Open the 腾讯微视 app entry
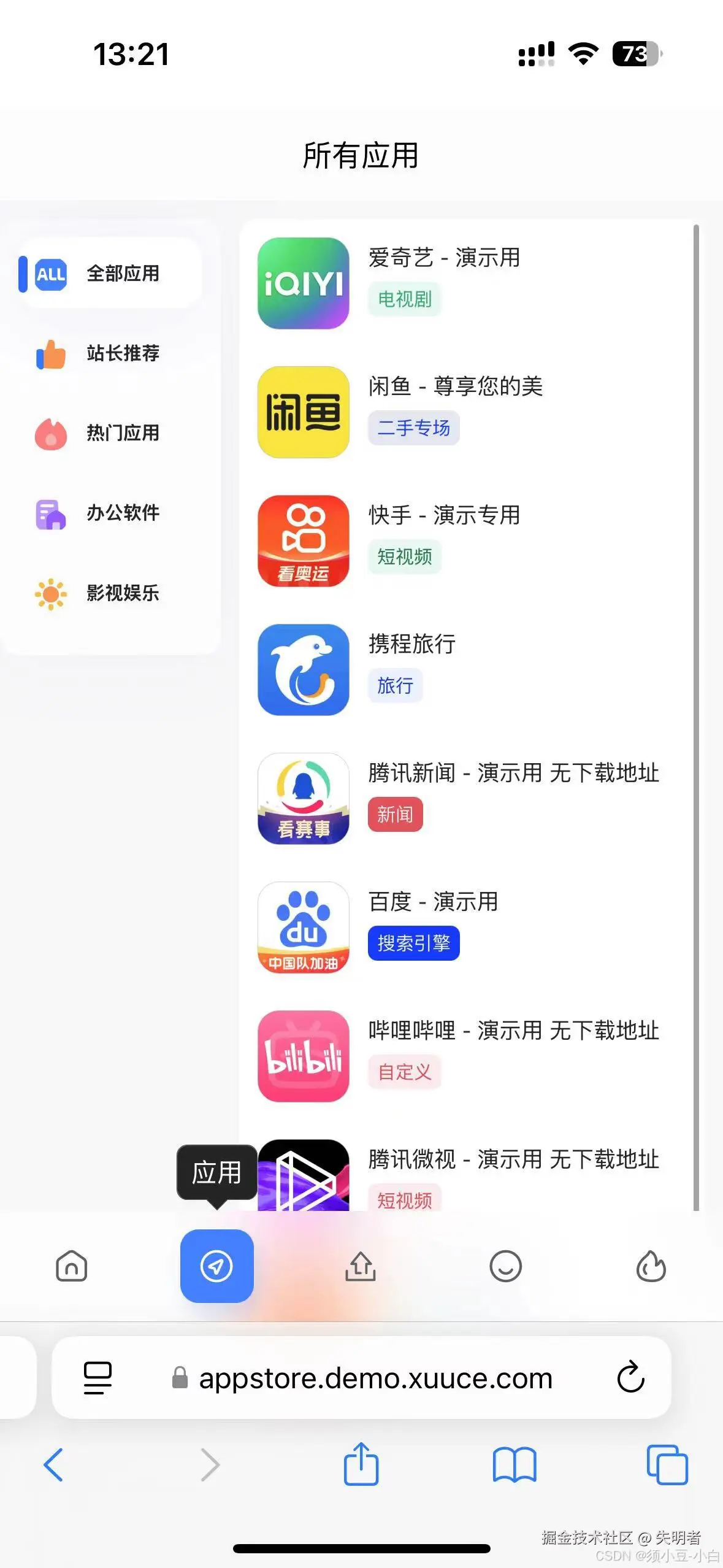Image resolution: width=723 pixels, height=1568 pixels. coord(513,1159)
